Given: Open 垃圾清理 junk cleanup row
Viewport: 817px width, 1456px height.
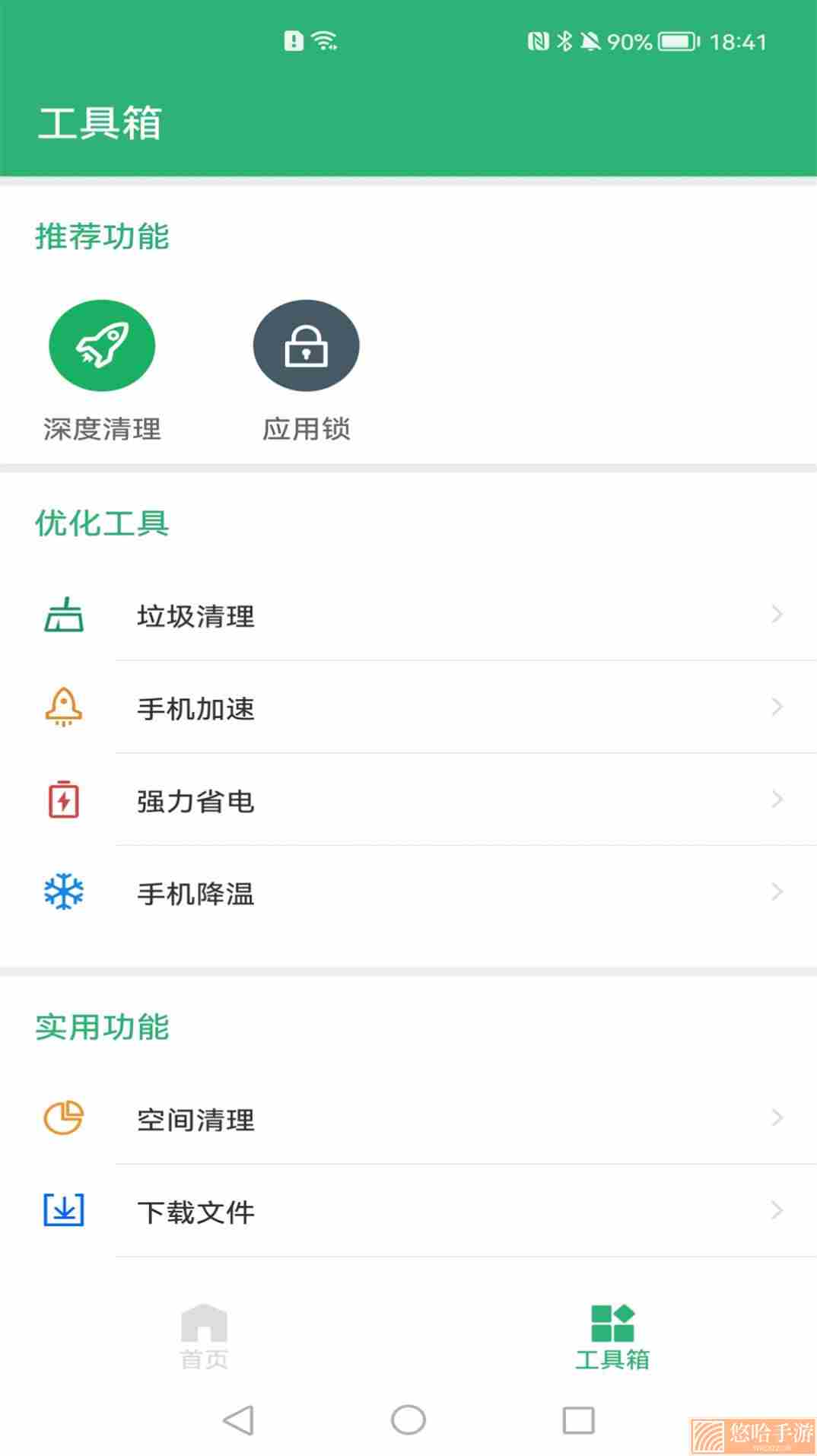Looking at the screenshot, I should 408,615.
